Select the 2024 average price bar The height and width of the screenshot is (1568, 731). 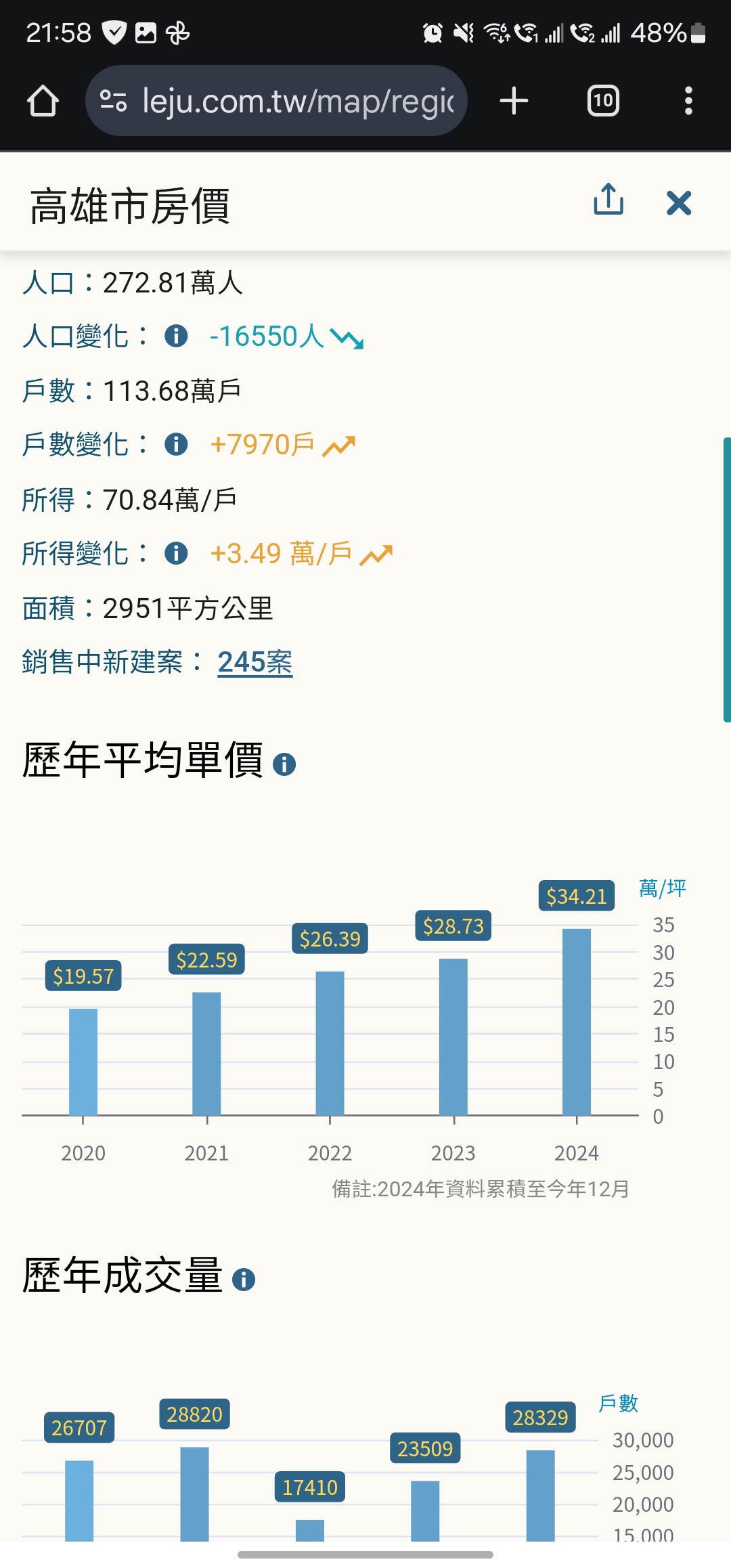(x=577, y=1022)
